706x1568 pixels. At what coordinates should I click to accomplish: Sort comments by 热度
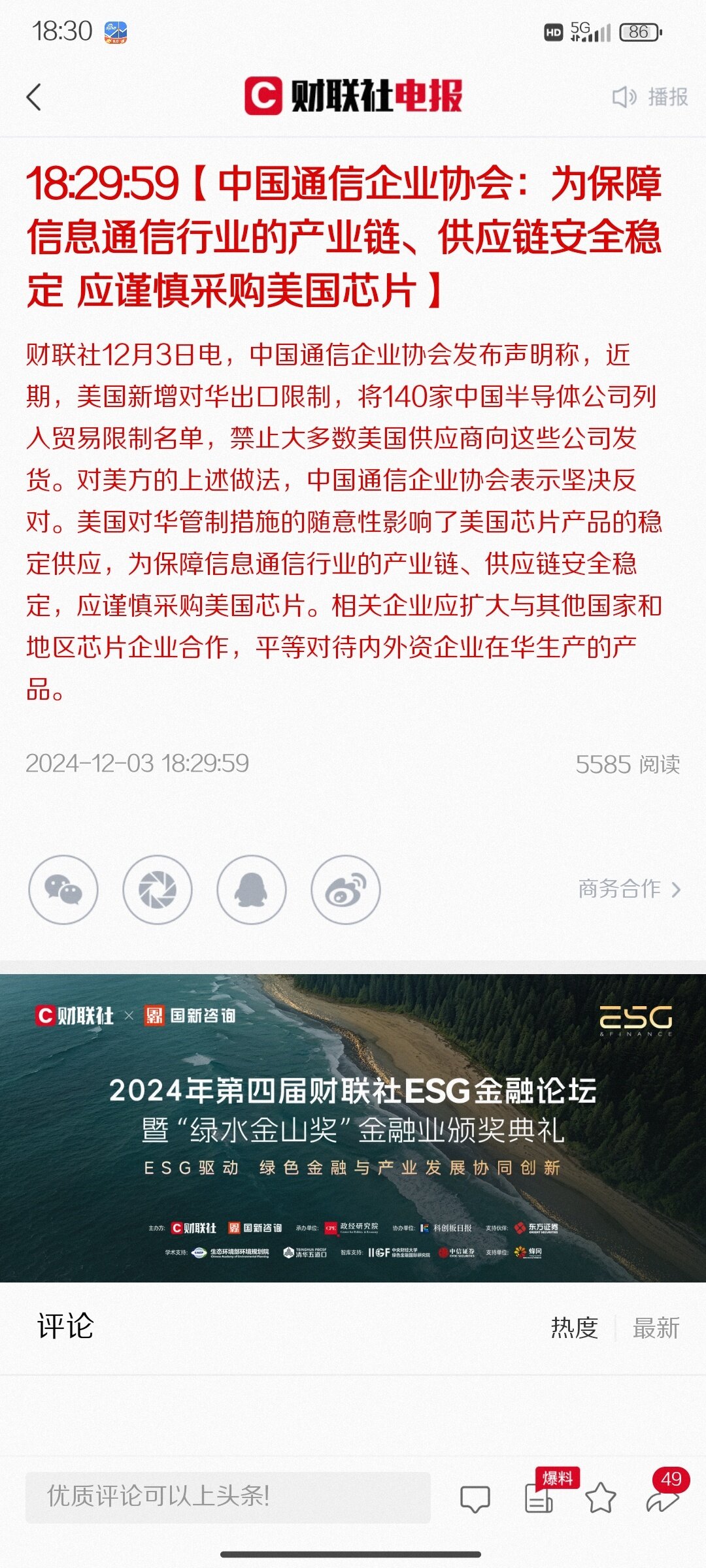[574, 1328]
